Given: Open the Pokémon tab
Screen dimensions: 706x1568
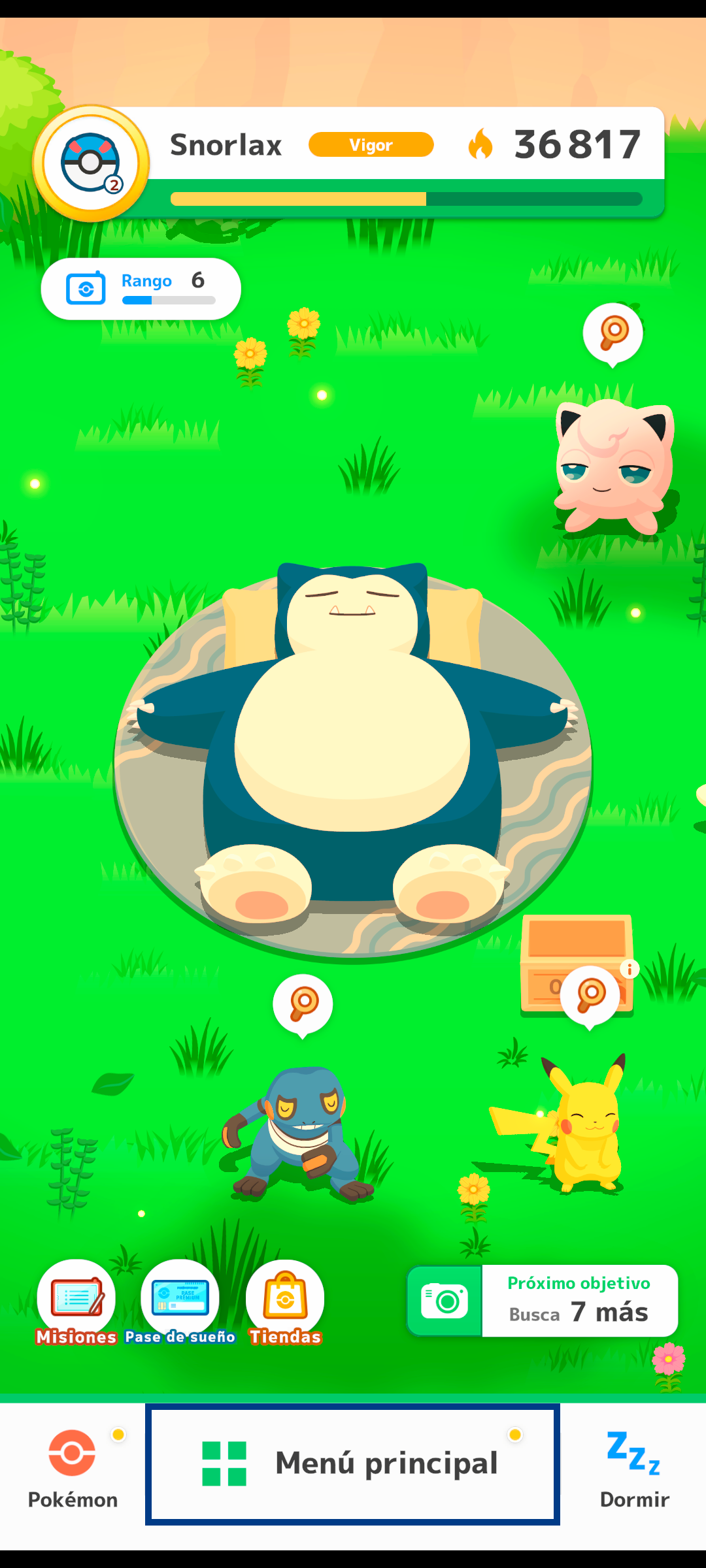Looking at the screenshot, I should click(73, 1465).
